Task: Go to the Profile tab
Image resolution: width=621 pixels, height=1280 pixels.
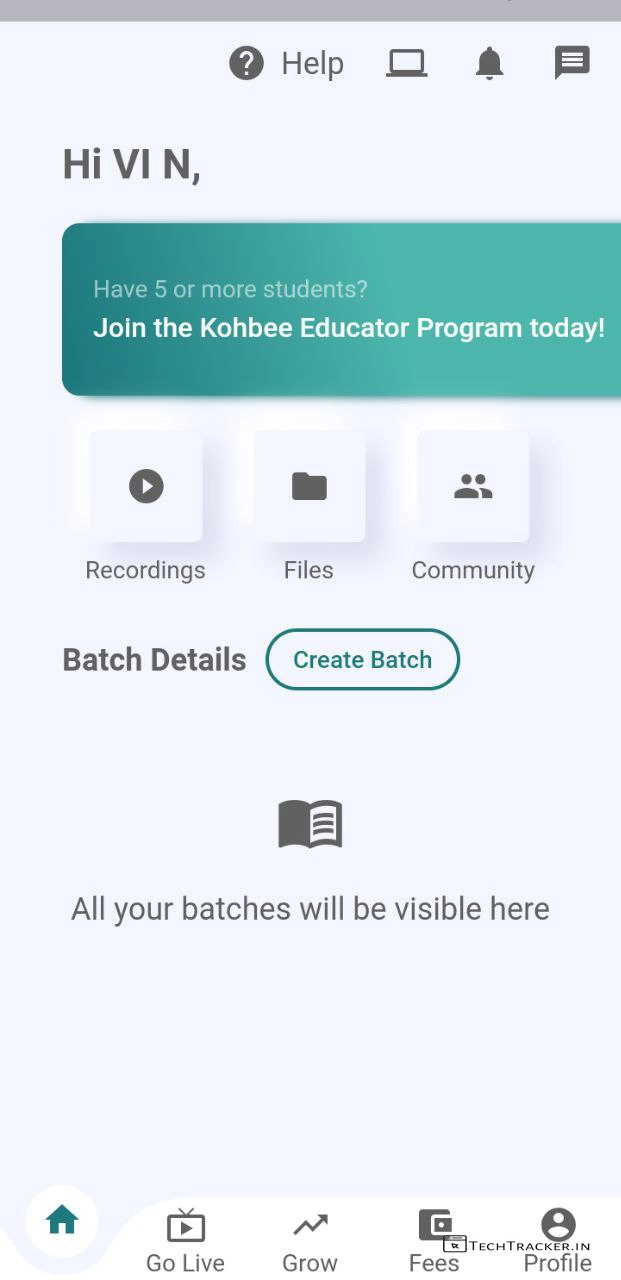Action: tap(558, 1240)
